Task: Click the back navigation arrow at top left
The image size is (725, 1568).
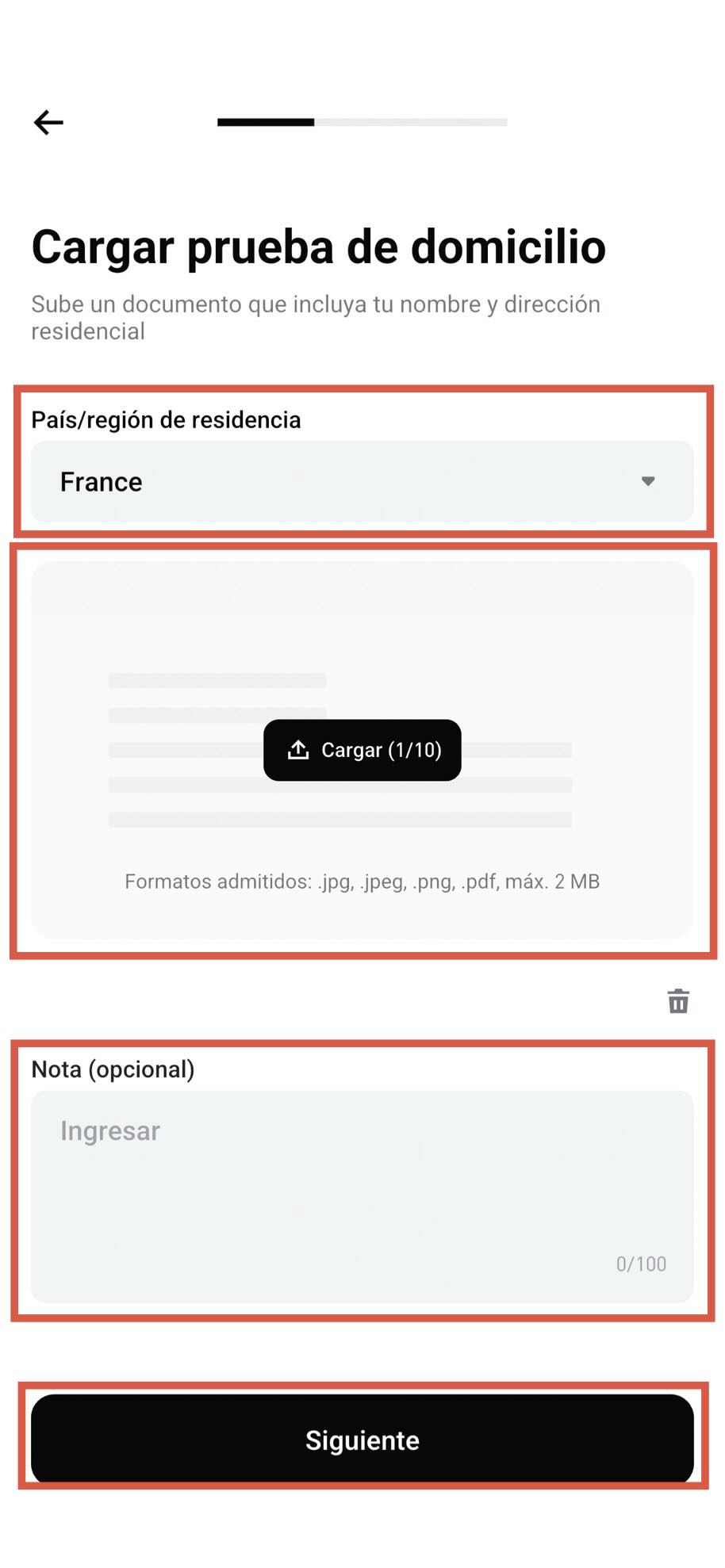Action: click(x=48, y=121)
